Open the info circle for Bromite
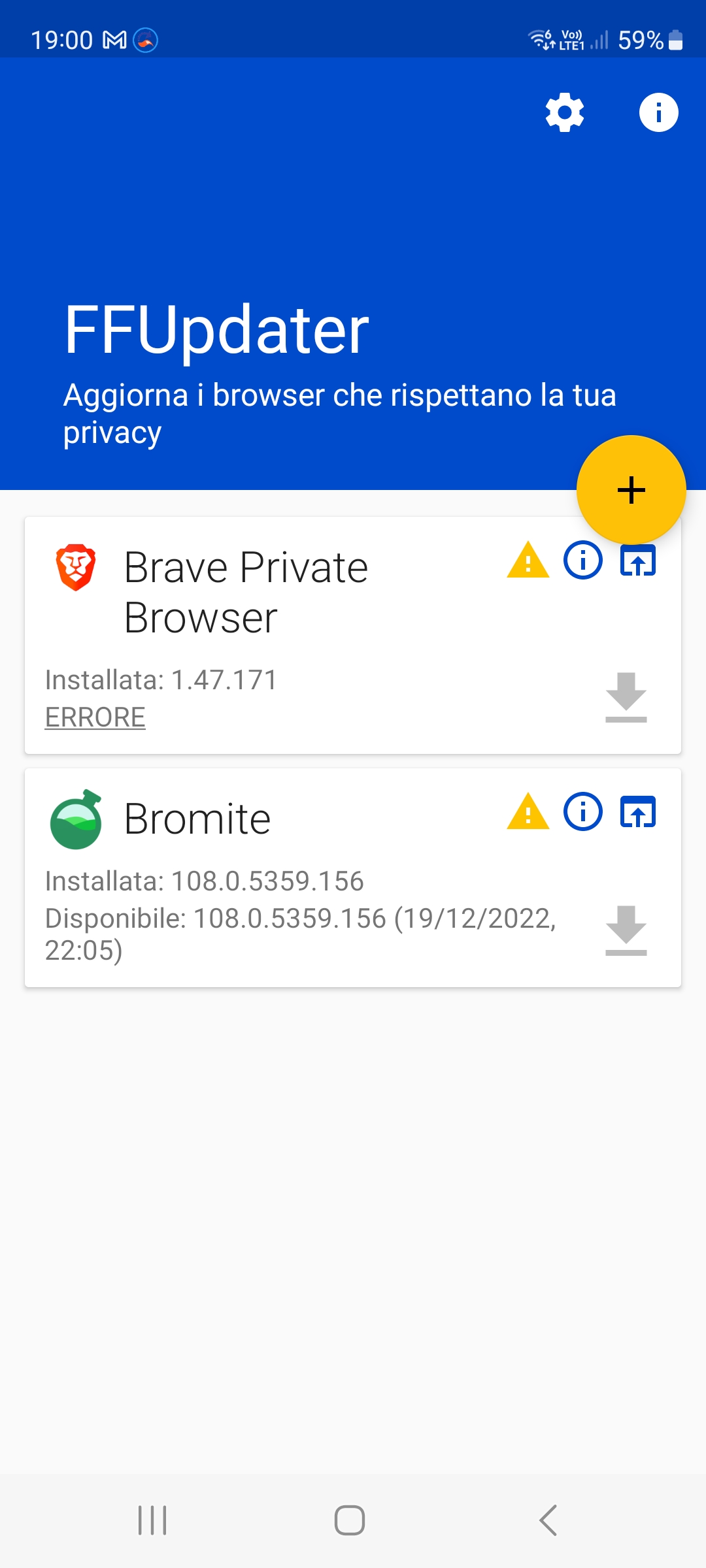706x1568 pixels. point(581,811)
